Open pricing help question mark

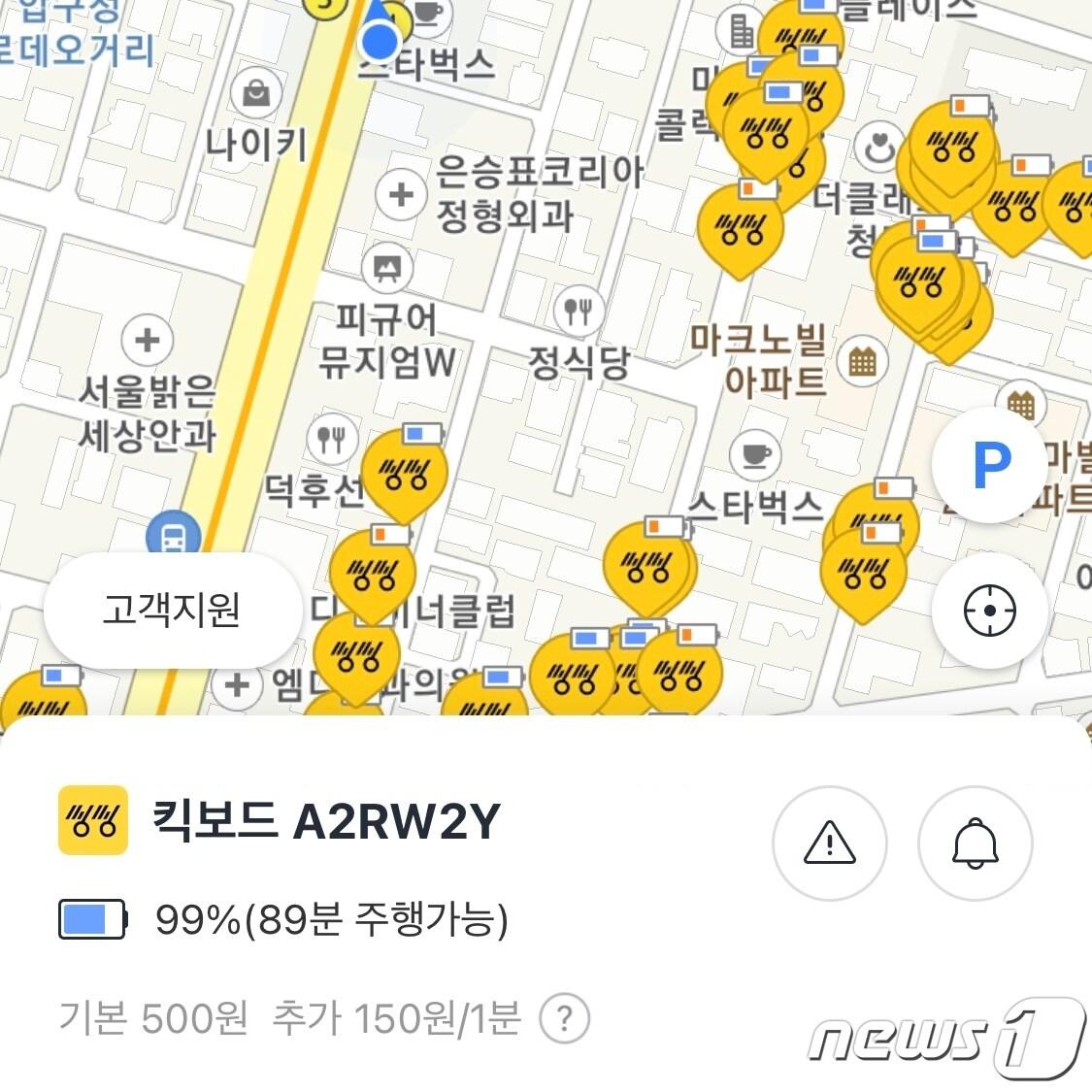pos(564,1019)
